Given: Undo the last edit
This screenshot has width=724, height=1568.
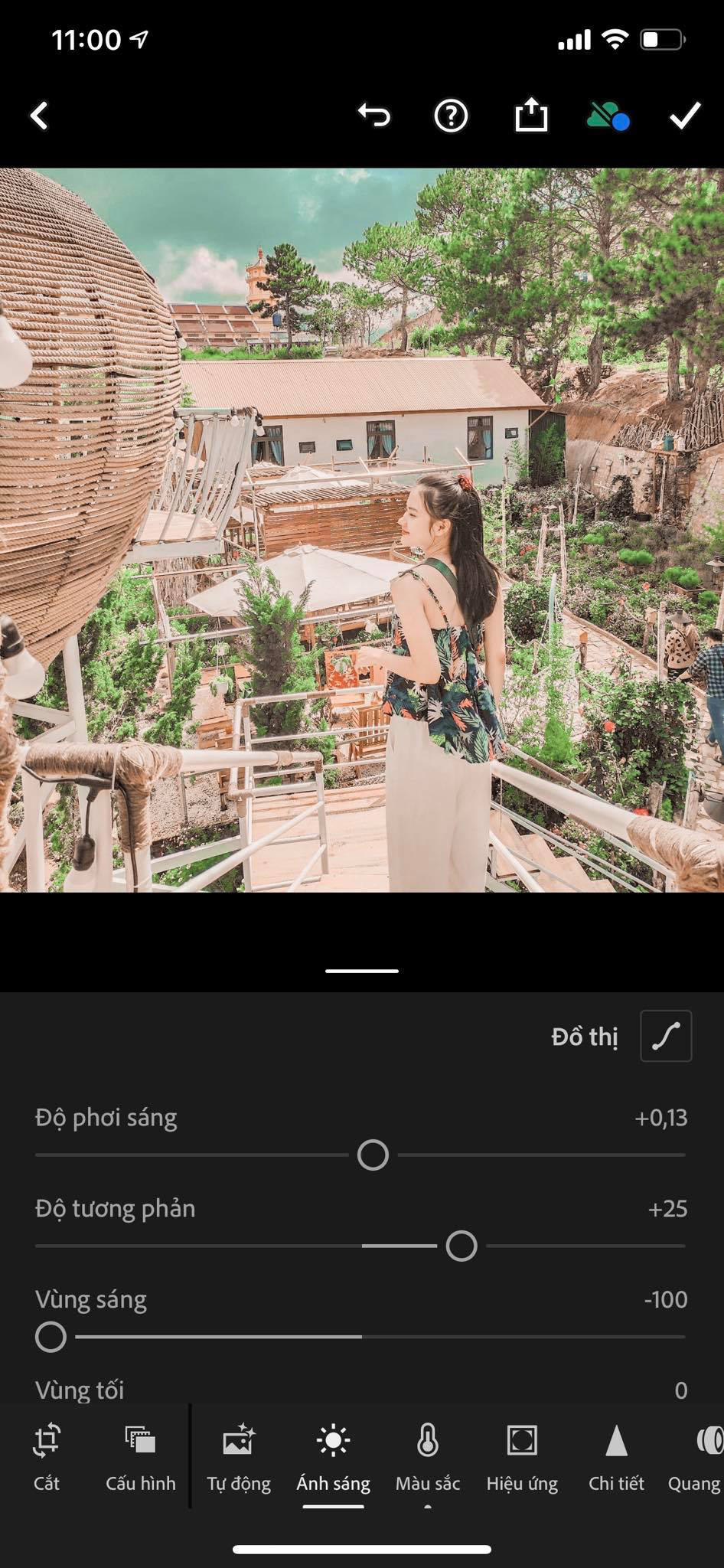Looking at the screenshot, I should pyautogui.click(x=374, y=116).
